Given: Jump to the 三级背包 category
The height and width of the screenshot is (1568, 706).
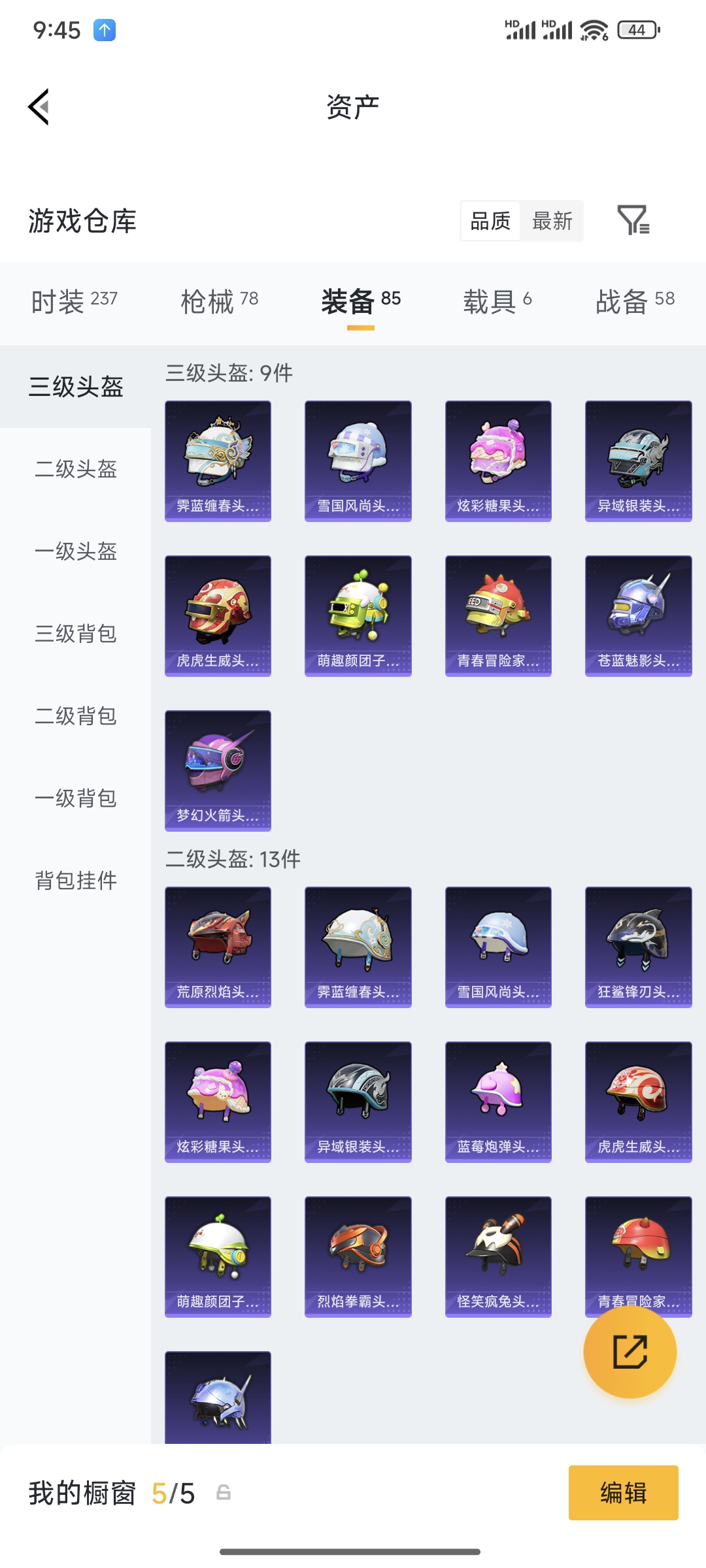Looking at the screenshot, I should (76, 634).
